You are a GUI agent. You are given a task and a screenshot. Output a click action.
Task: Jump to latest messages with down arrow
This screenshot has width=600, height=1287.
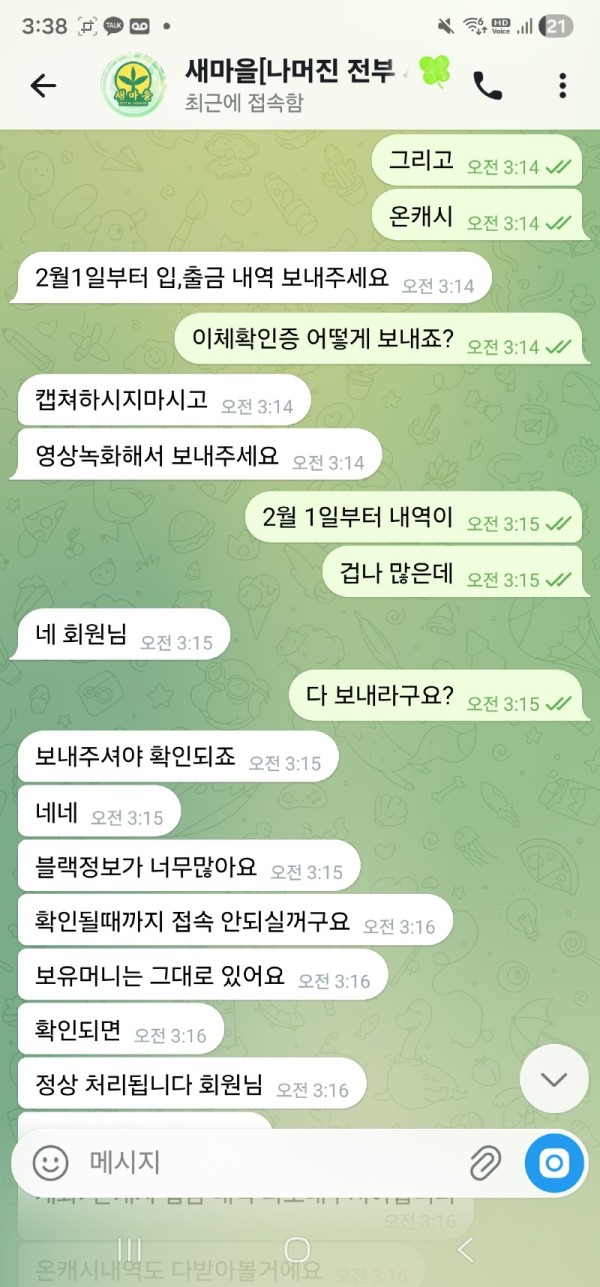click(x=554, y=1079)
